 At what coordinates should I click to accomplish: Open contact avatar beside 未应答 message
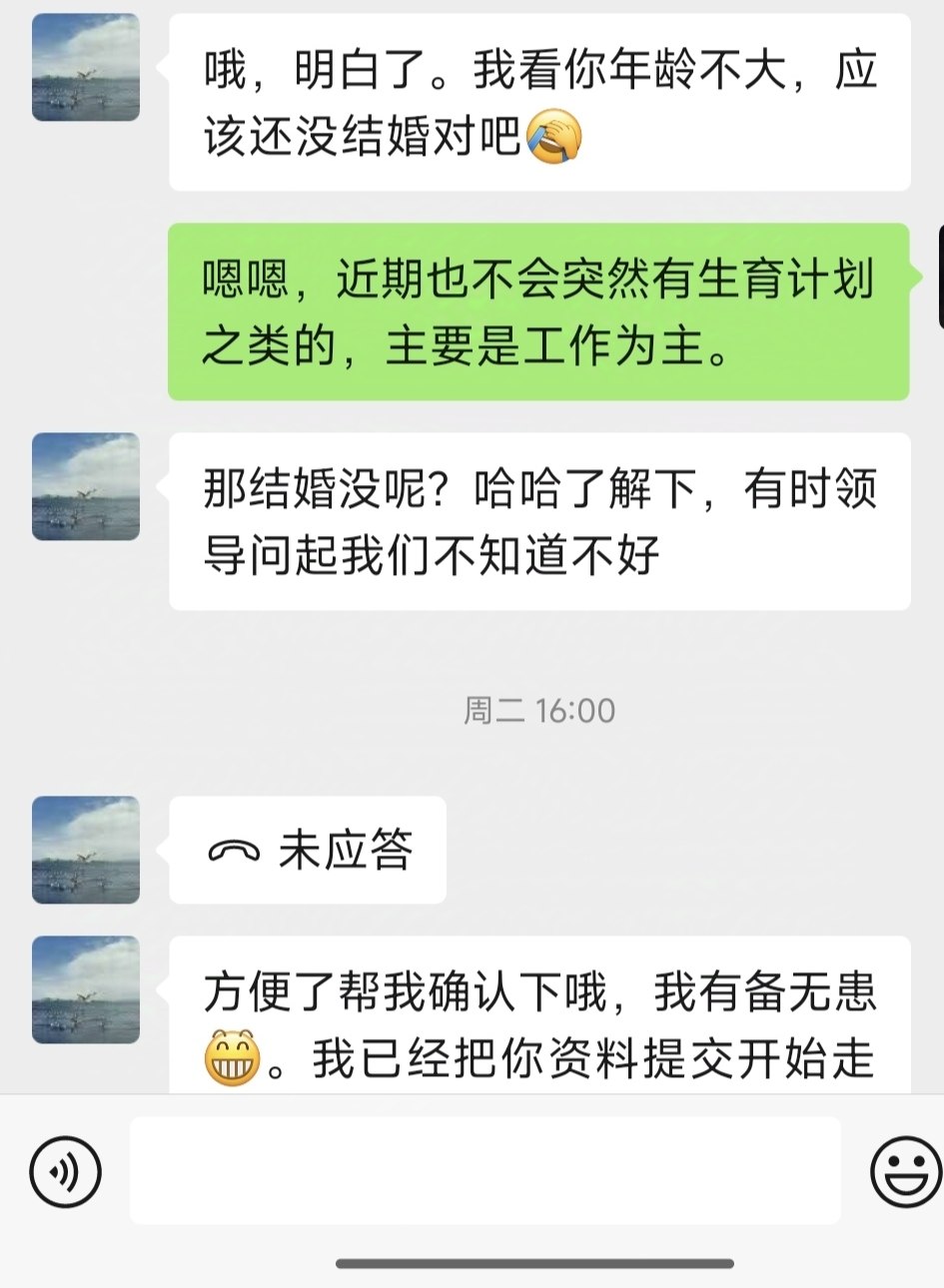[x=86, y=850]
